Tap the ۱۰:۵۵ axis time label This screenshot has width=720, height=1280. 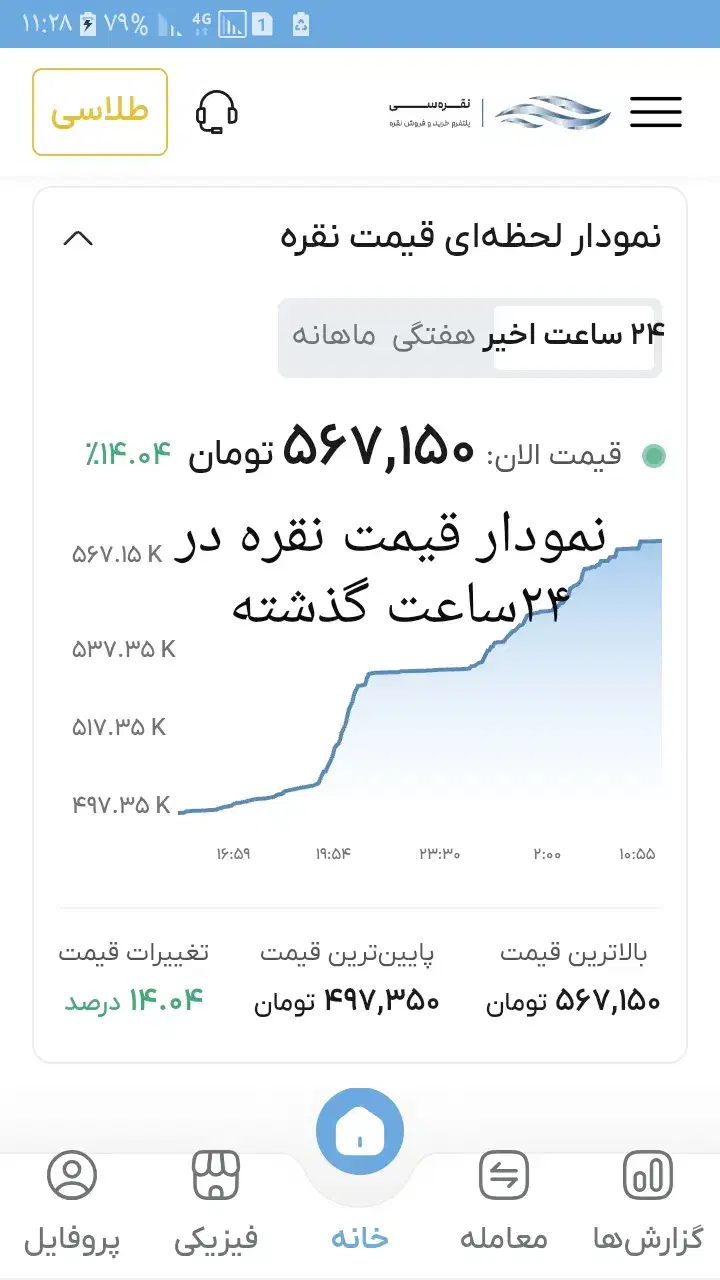tap(634, 853)
